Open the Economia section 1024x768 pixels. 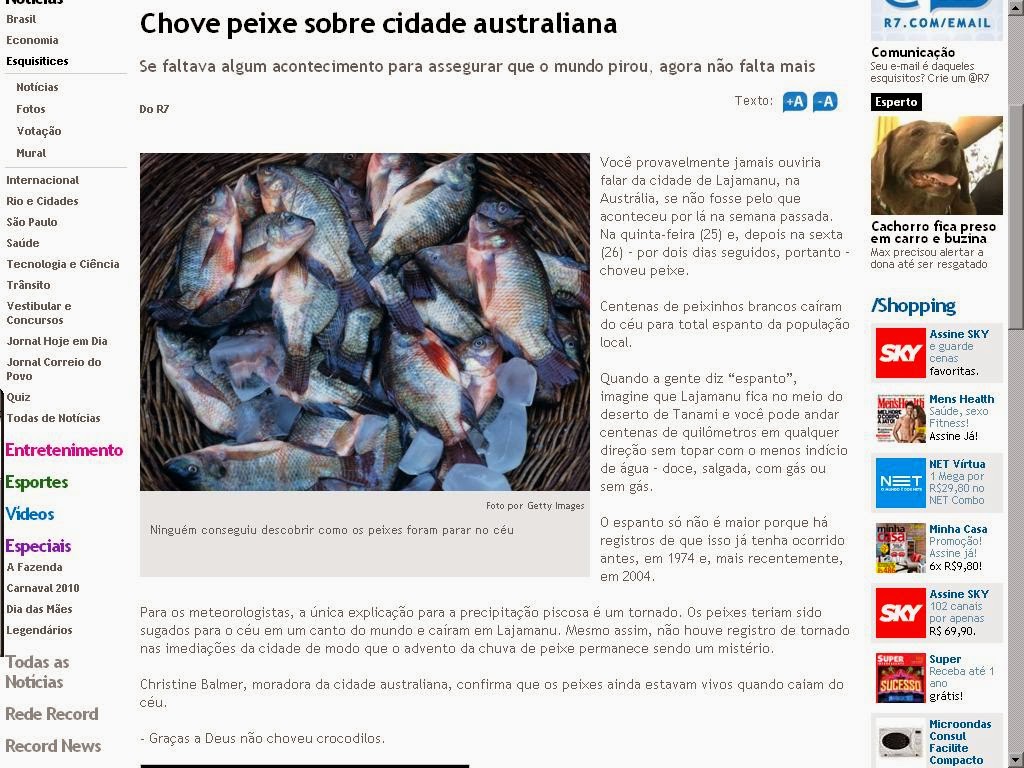coord(32,40)
